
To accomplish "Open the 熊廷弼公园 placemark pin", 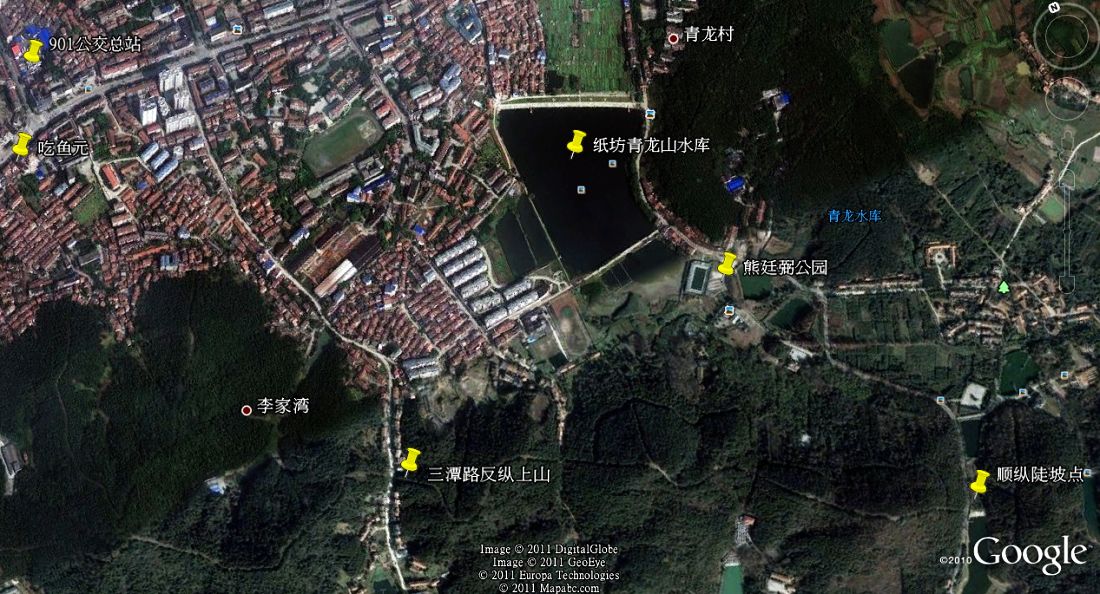I will tap(728, 264).
